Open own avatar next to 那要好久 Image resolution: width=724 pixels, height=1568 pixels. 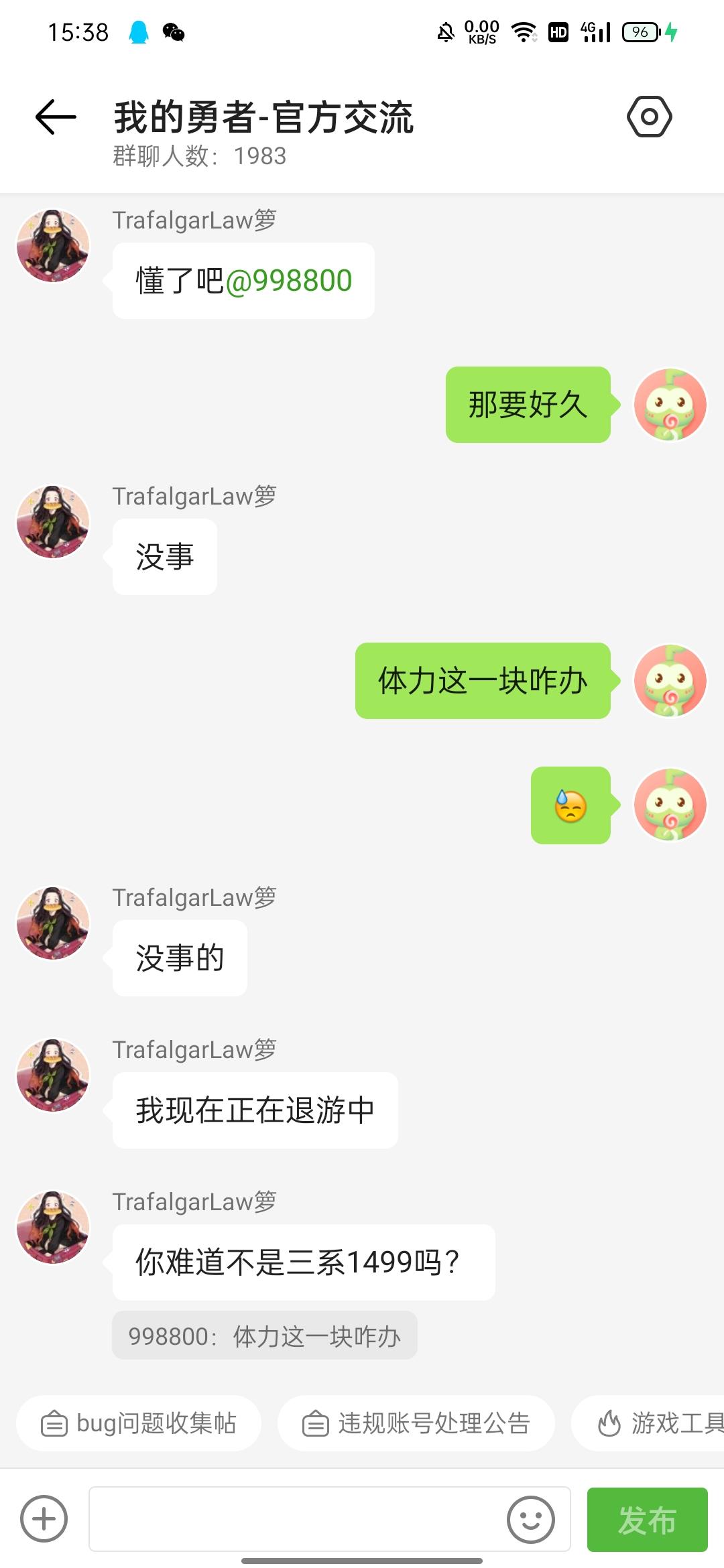(x=670, y=405)
